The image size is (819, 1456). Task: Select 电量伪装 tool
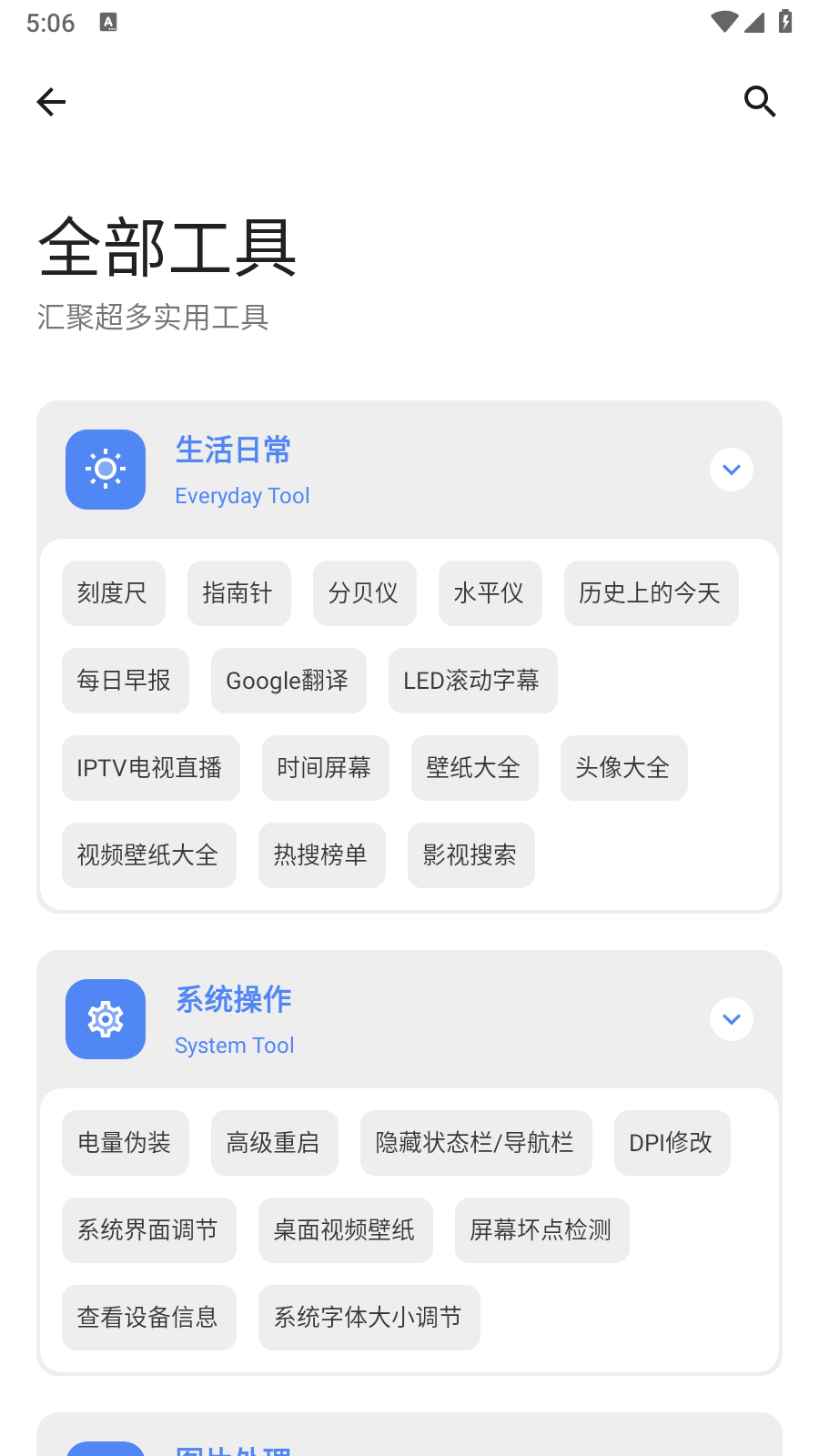point(125,1143)
